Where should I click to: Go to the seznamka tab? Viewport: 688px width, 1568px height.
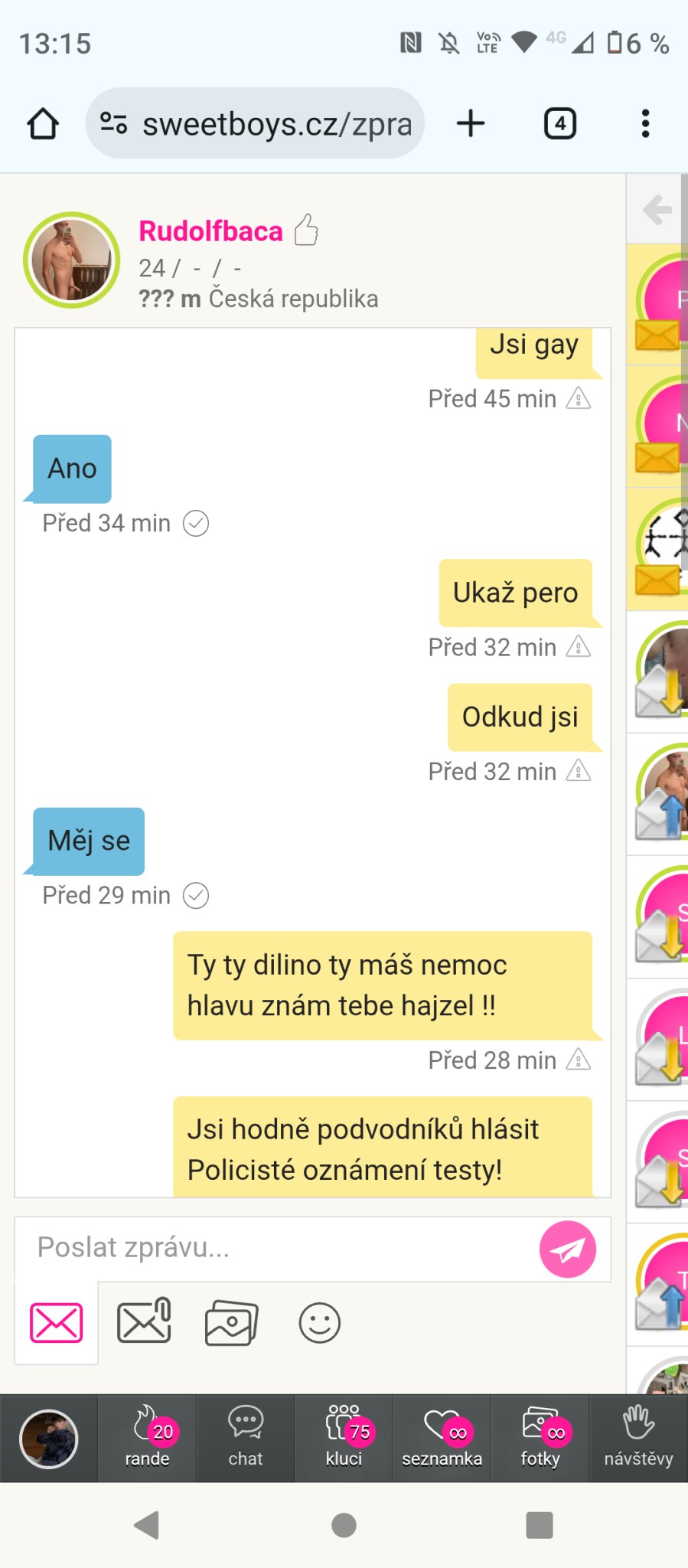442,1437
